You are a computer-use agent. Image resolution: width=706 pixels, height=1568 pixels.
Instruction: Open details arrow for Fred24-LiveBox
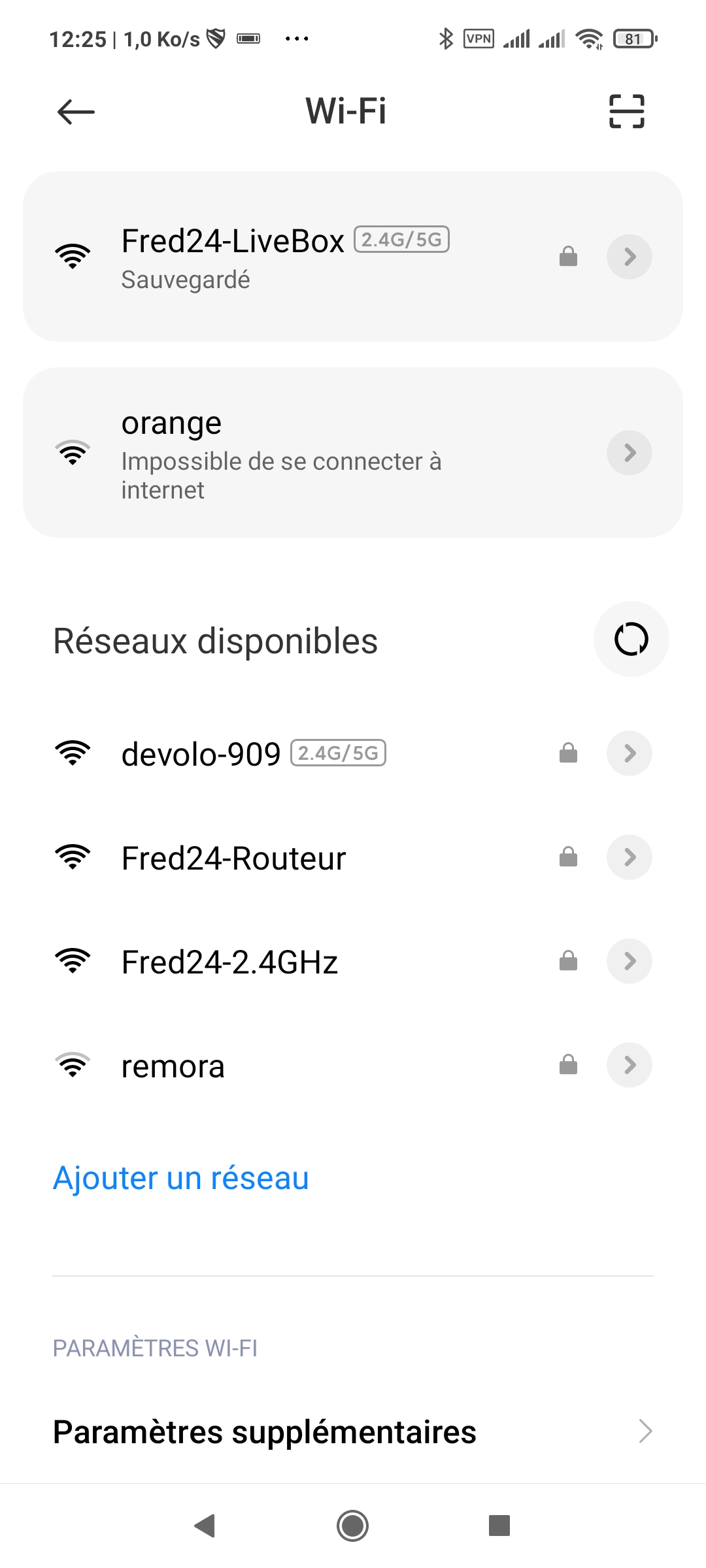point(630,257)
